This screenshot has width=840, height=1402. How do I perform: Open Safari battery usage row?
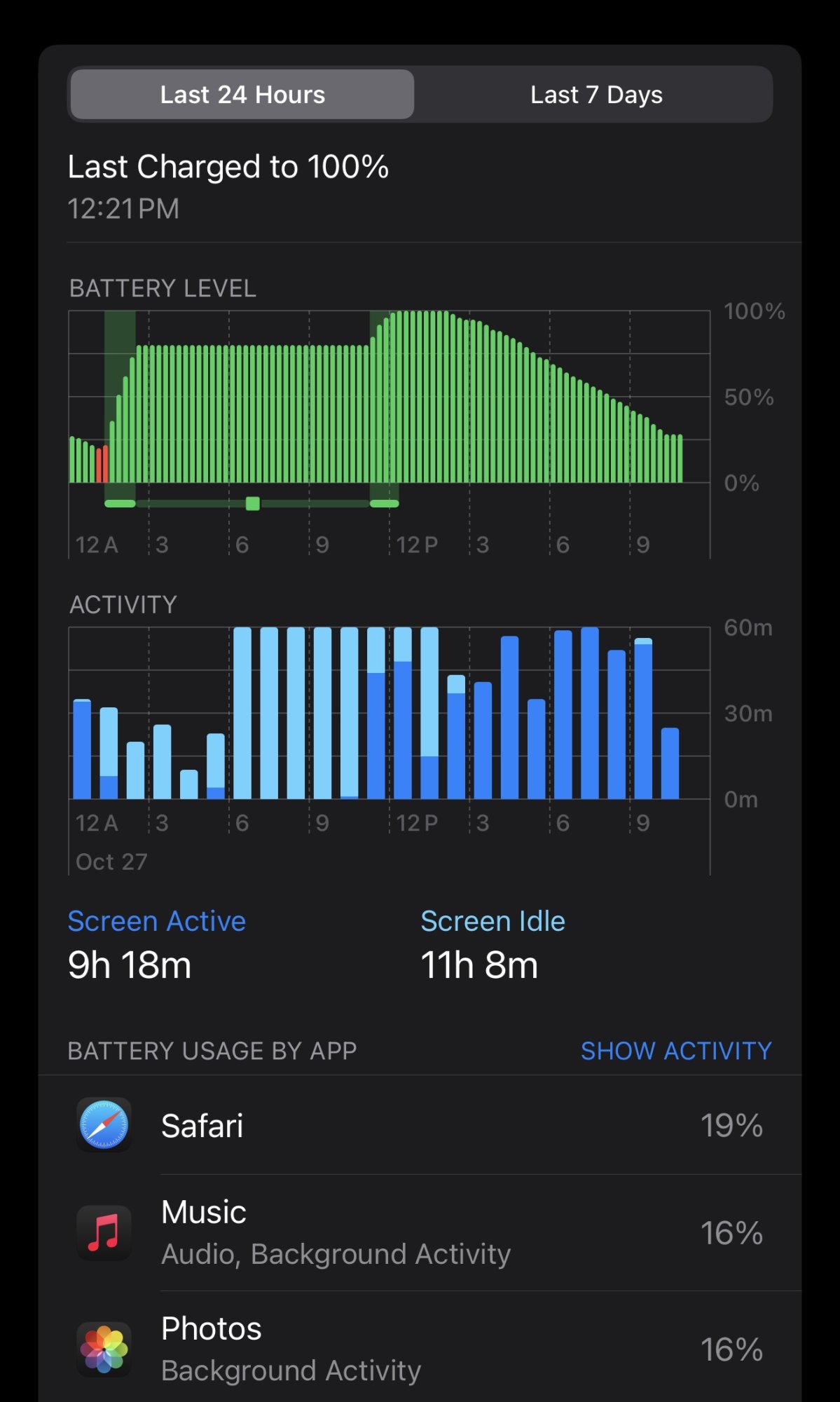tap(420, 1126)
